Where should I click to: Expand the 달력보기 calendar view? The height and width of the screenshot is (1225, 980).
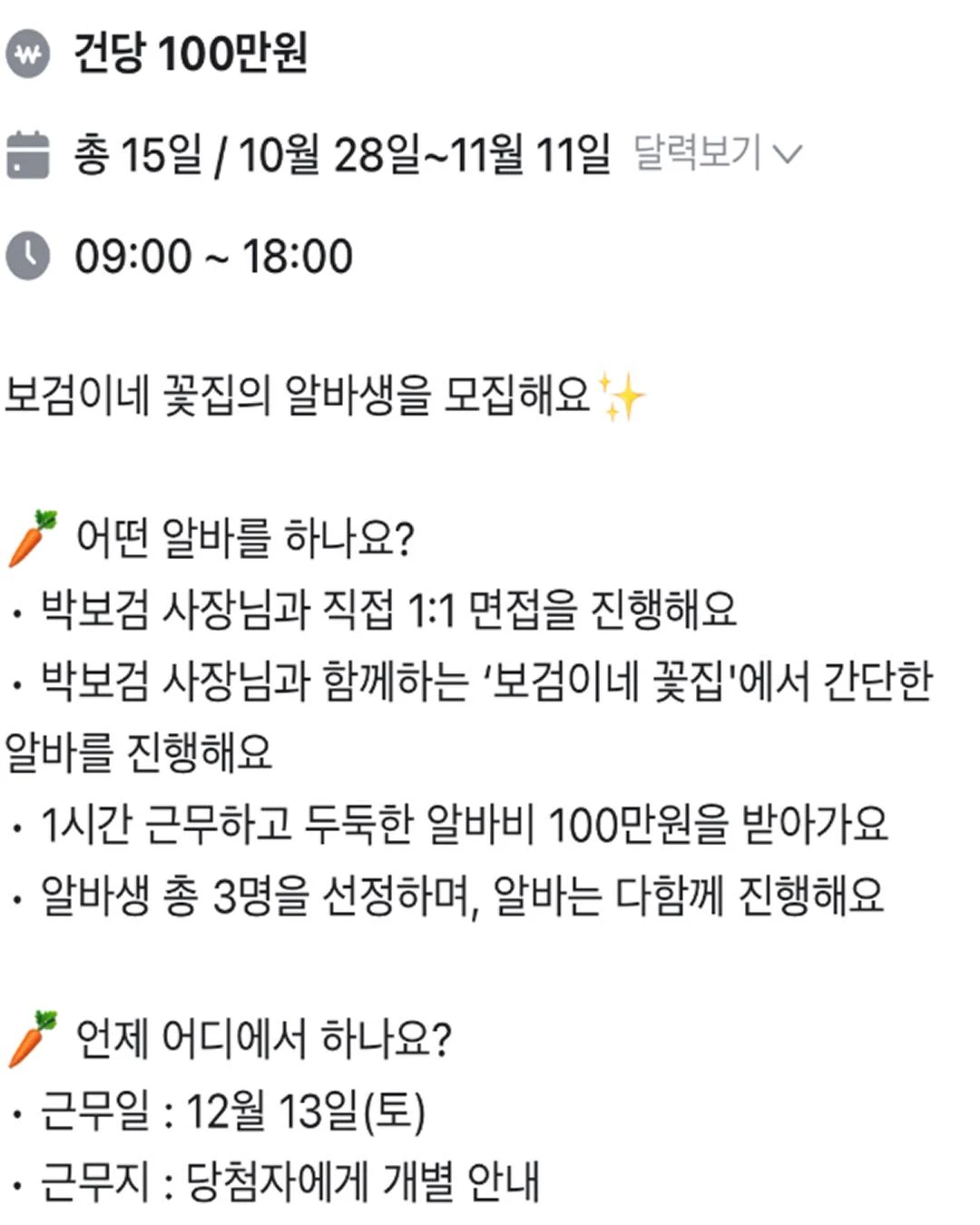tap(717, 152)
